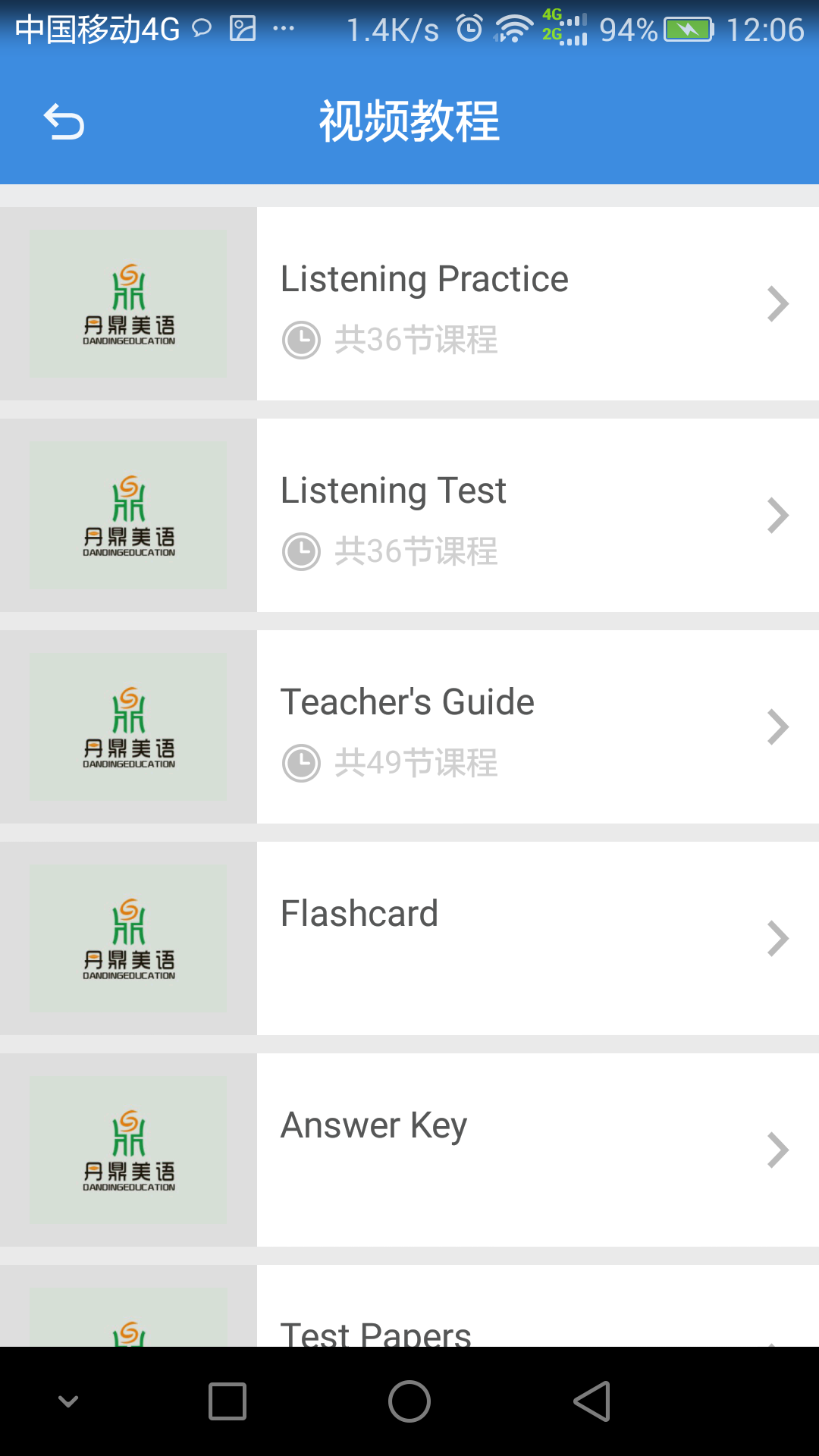Tap the message bubble icon in the status bar
Screen dimensions: 819x1456
pyautogui.click(x=200, y=29)
